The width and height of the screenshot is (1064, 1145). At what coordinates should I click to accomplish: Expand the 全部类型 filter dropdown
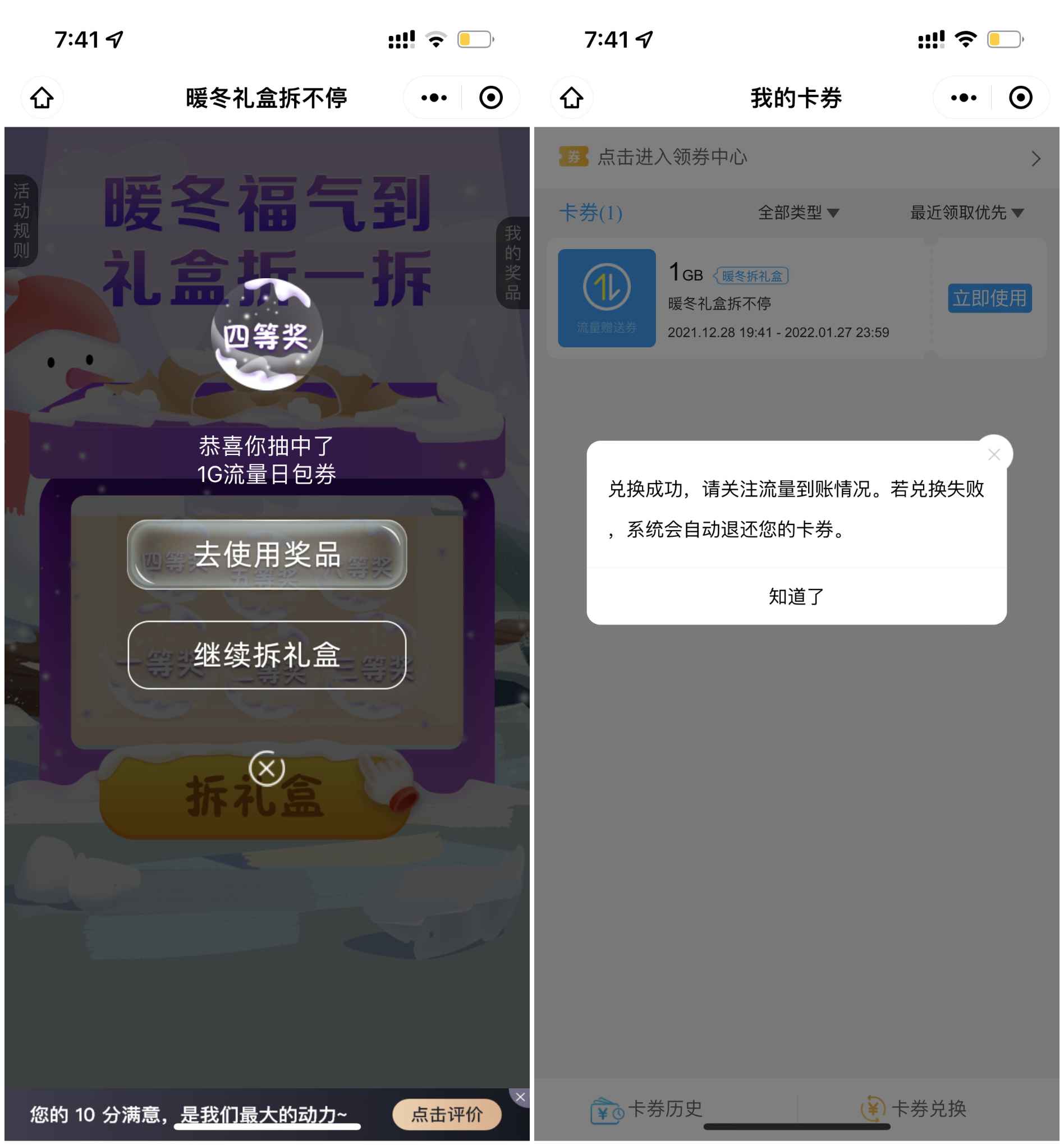click(x=798, y=213)
